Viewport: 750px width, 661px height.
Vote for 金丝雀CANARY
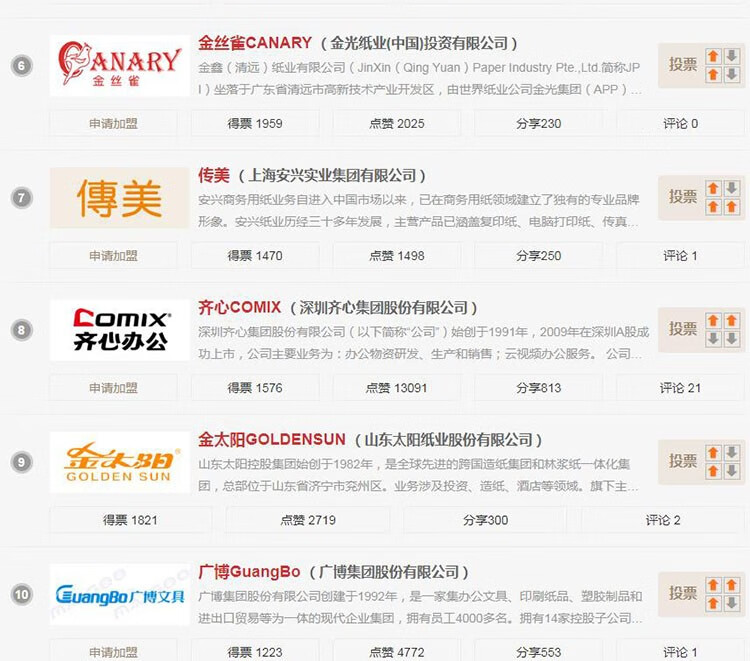pos(683,65)
